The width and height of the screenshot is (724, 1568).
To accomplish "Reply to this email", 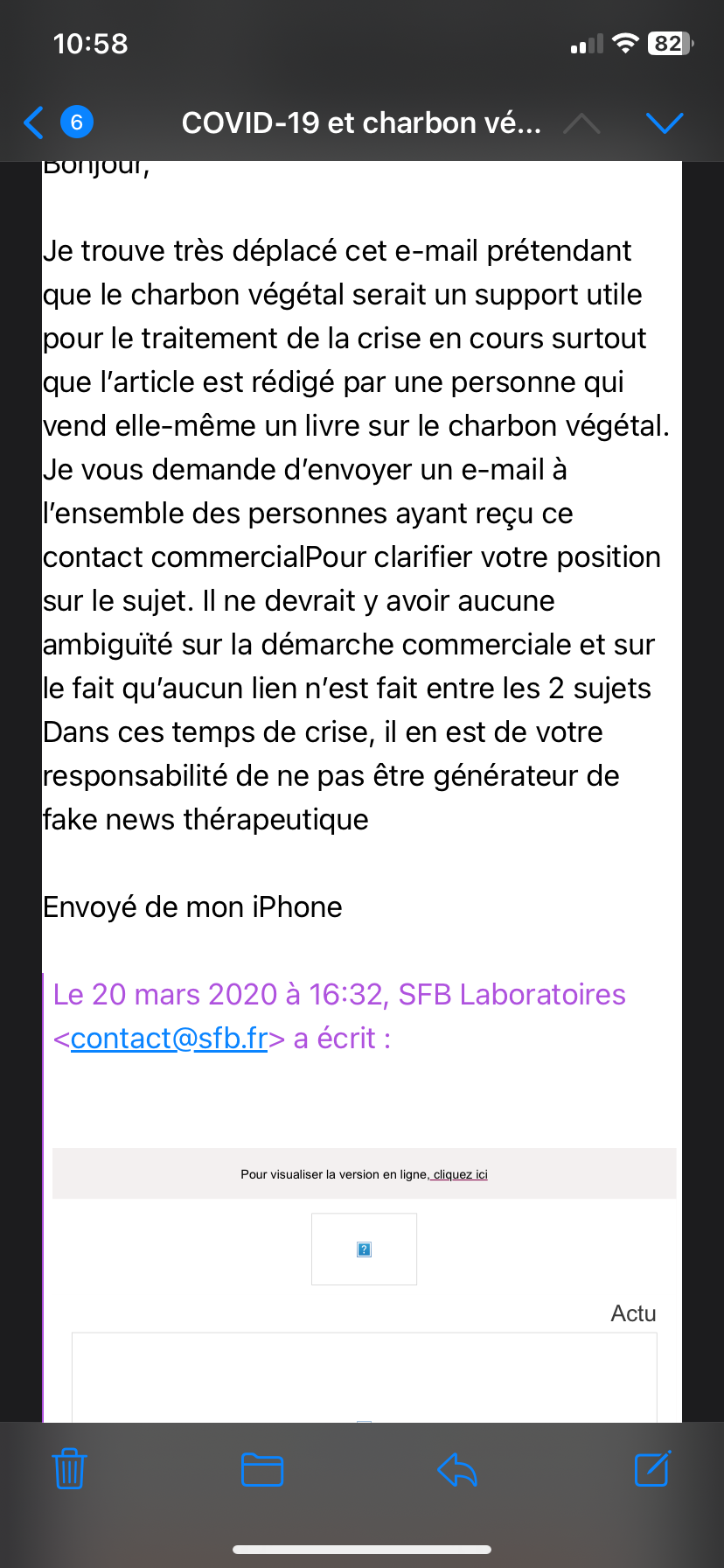I will (x=456, y=1469).
